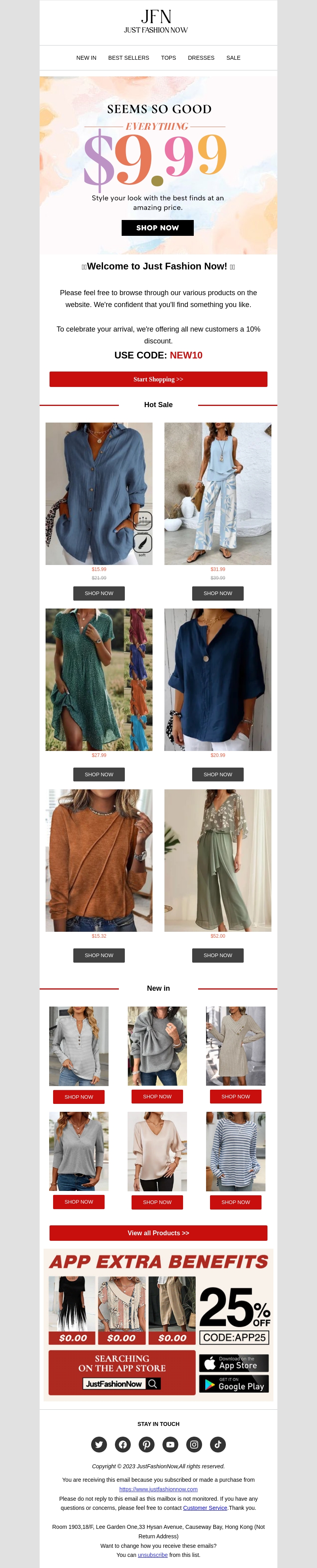Shop the $15.99 blue shirt
The width and height of the screenshot is (317, 1568).
99,593
